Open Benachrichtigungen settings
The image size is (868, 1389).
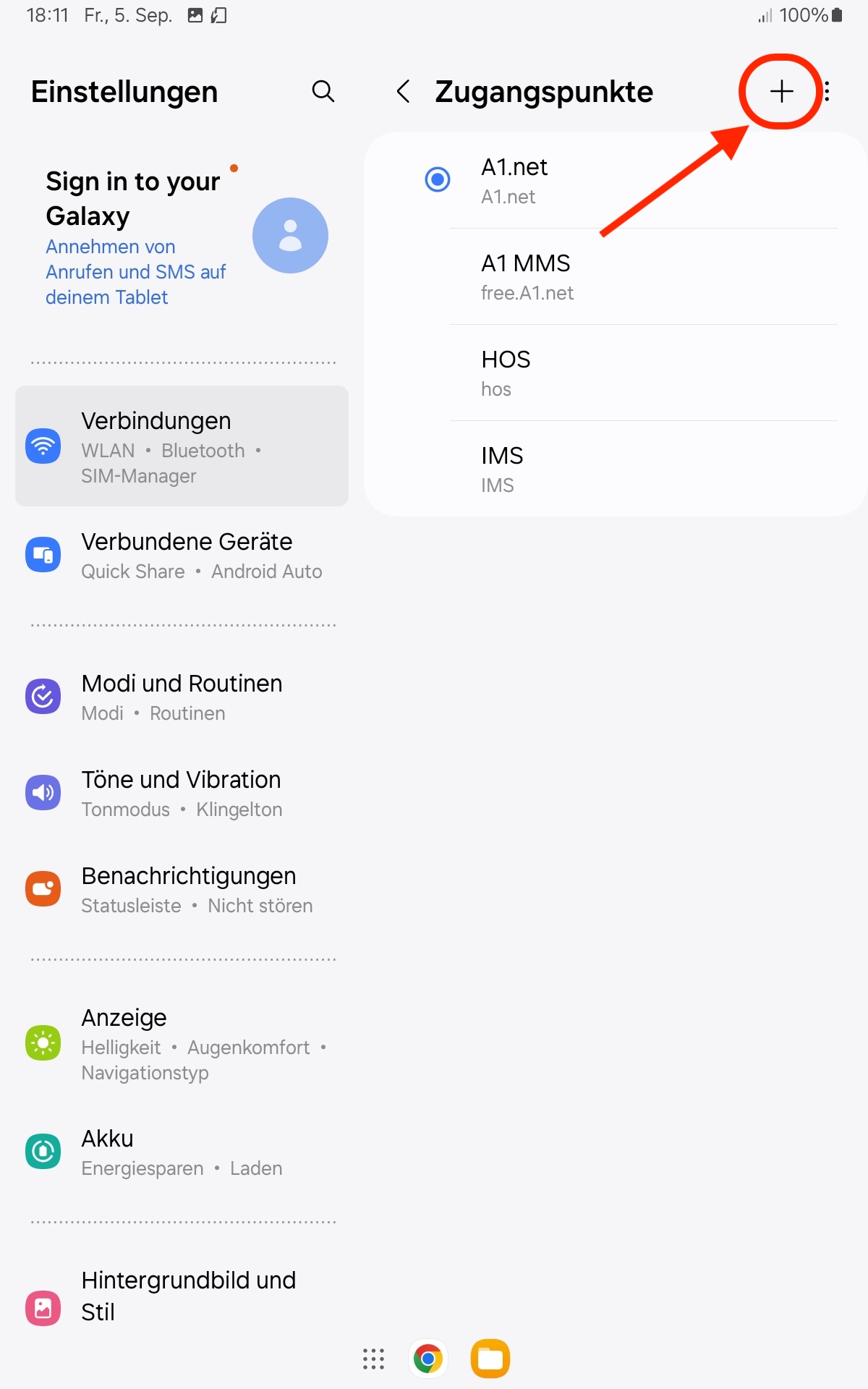[x=181, y=890]
